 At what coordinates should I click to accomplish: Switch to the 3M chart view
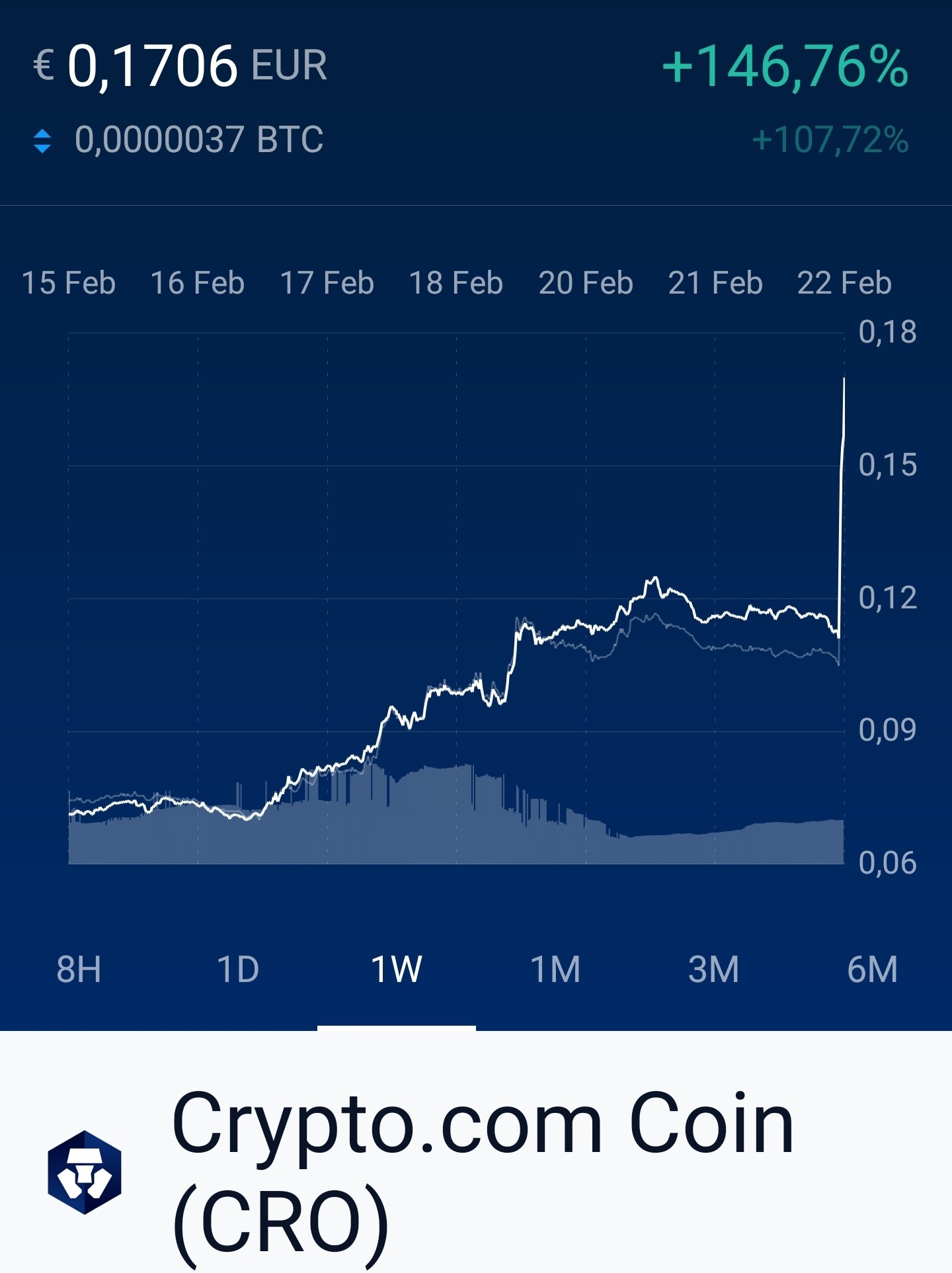tap(714, 969)
